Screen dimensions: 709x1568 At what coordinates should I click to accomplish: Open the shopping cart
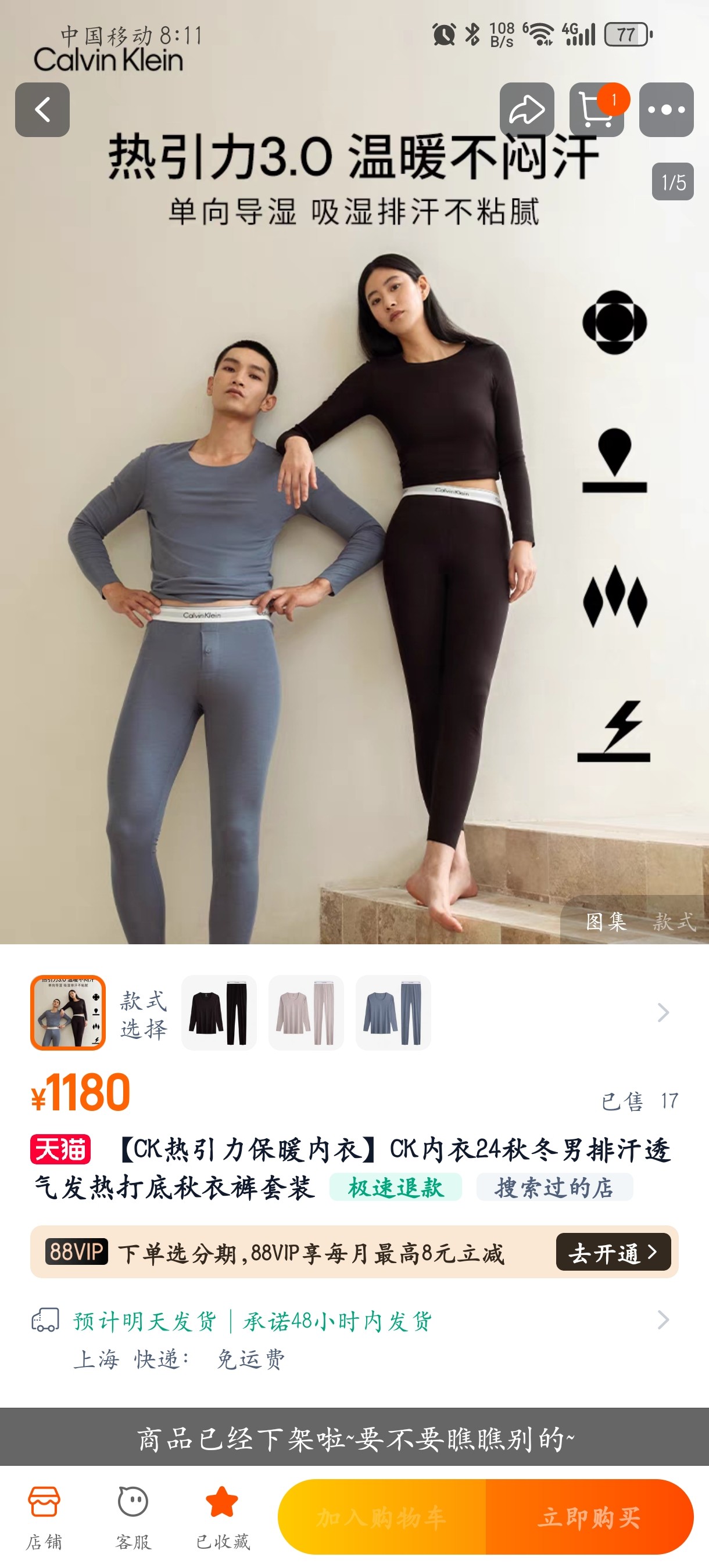click(596, 110)
